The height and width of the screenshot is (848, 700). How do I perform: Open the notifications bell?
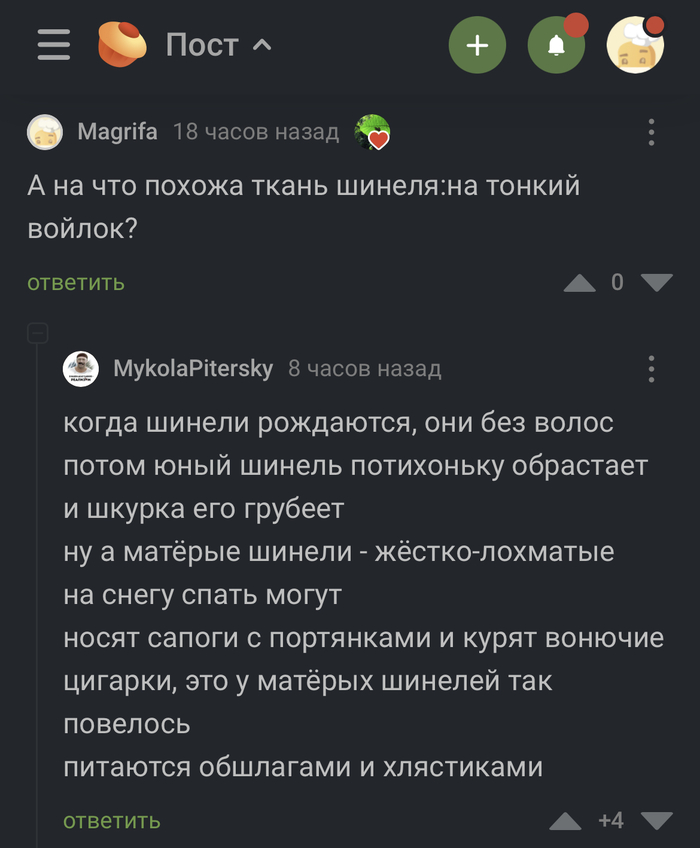tap(556, 46)
